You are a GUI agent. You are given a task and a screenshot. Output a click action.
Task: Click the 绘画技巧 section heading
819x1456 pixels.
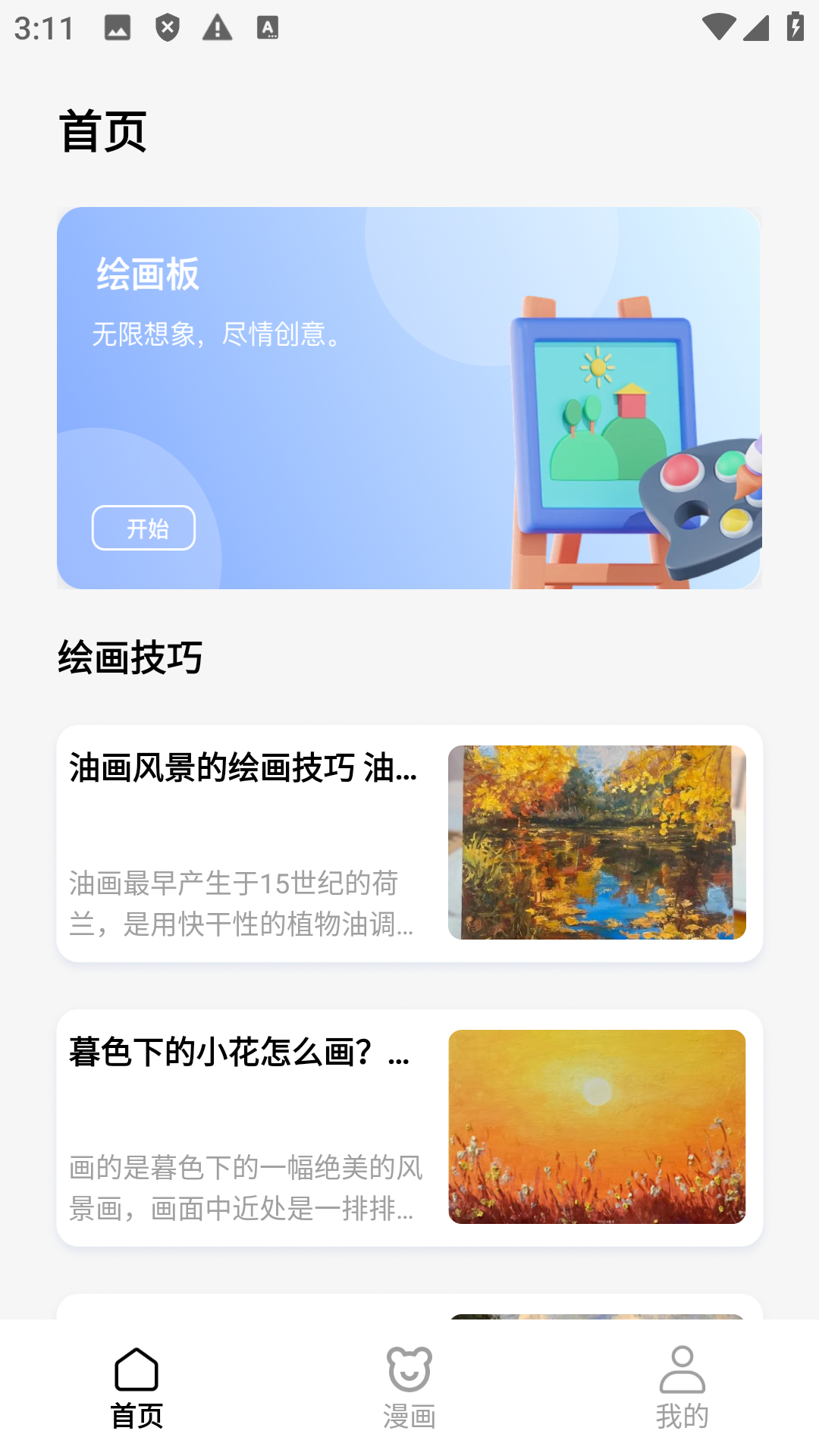(x=130, y=657)
